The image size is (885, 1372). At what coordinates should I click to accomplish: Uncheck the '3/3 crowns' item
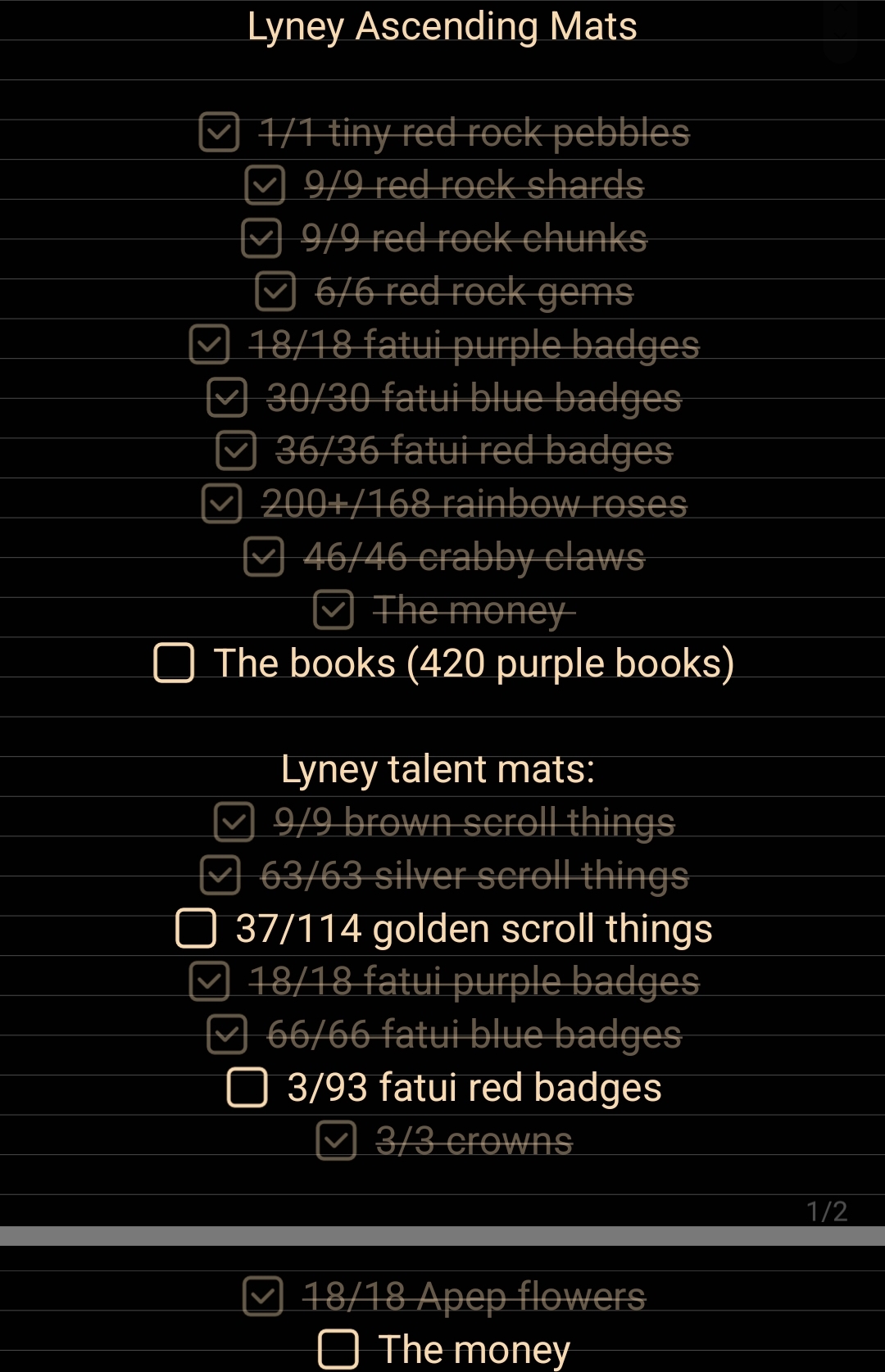pos(338,1140)
